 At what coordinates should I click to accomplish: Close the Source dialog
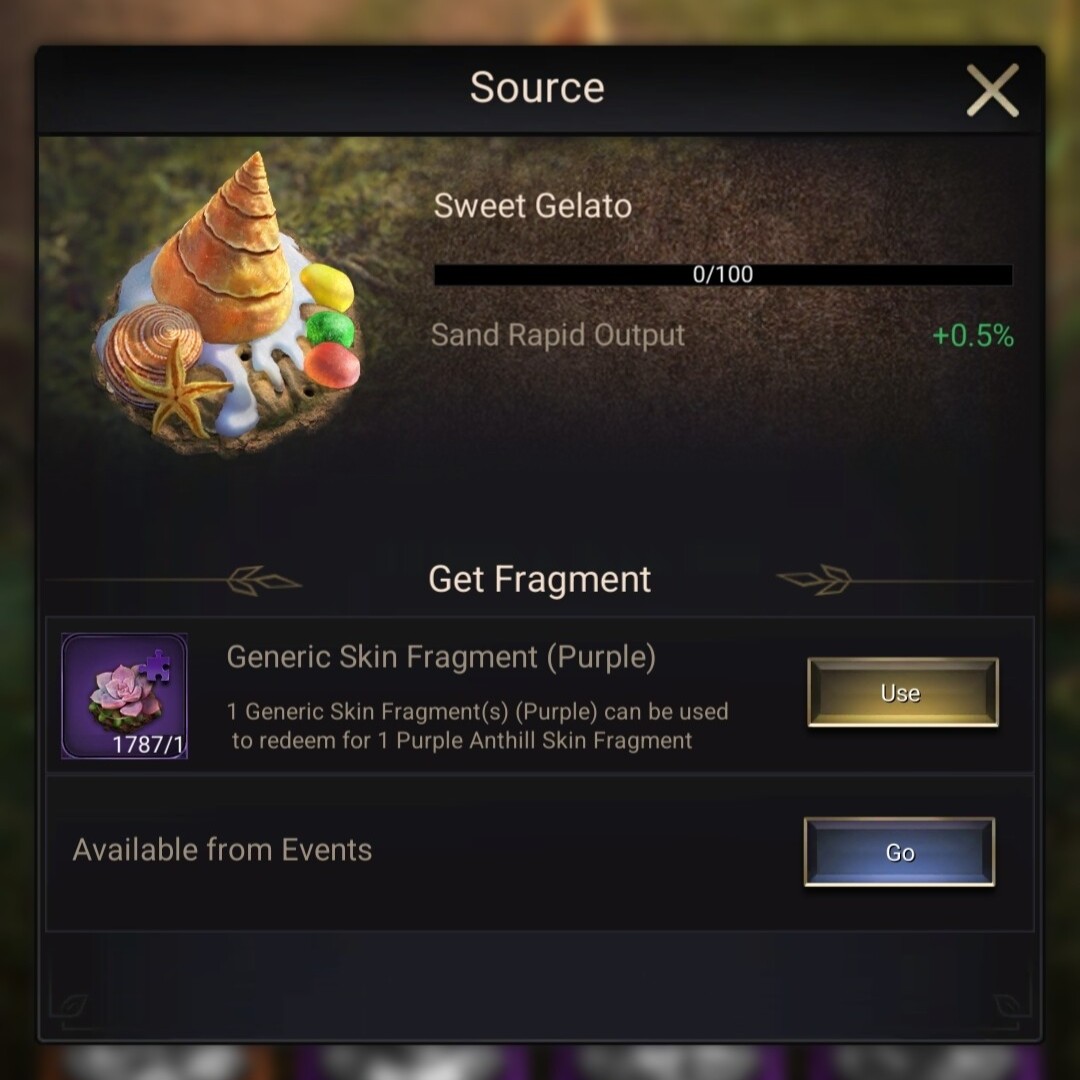992,90
